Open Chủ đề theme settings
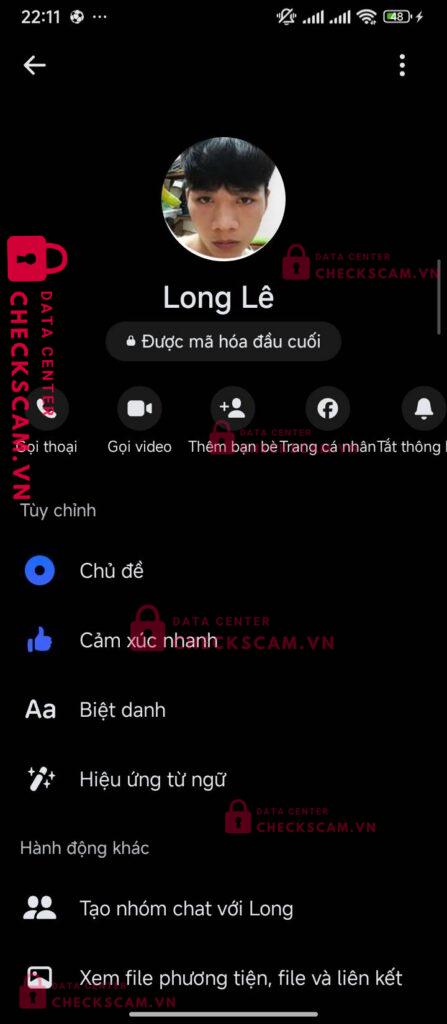Viewport: 447px width, 1024px height. pos(224,571)
